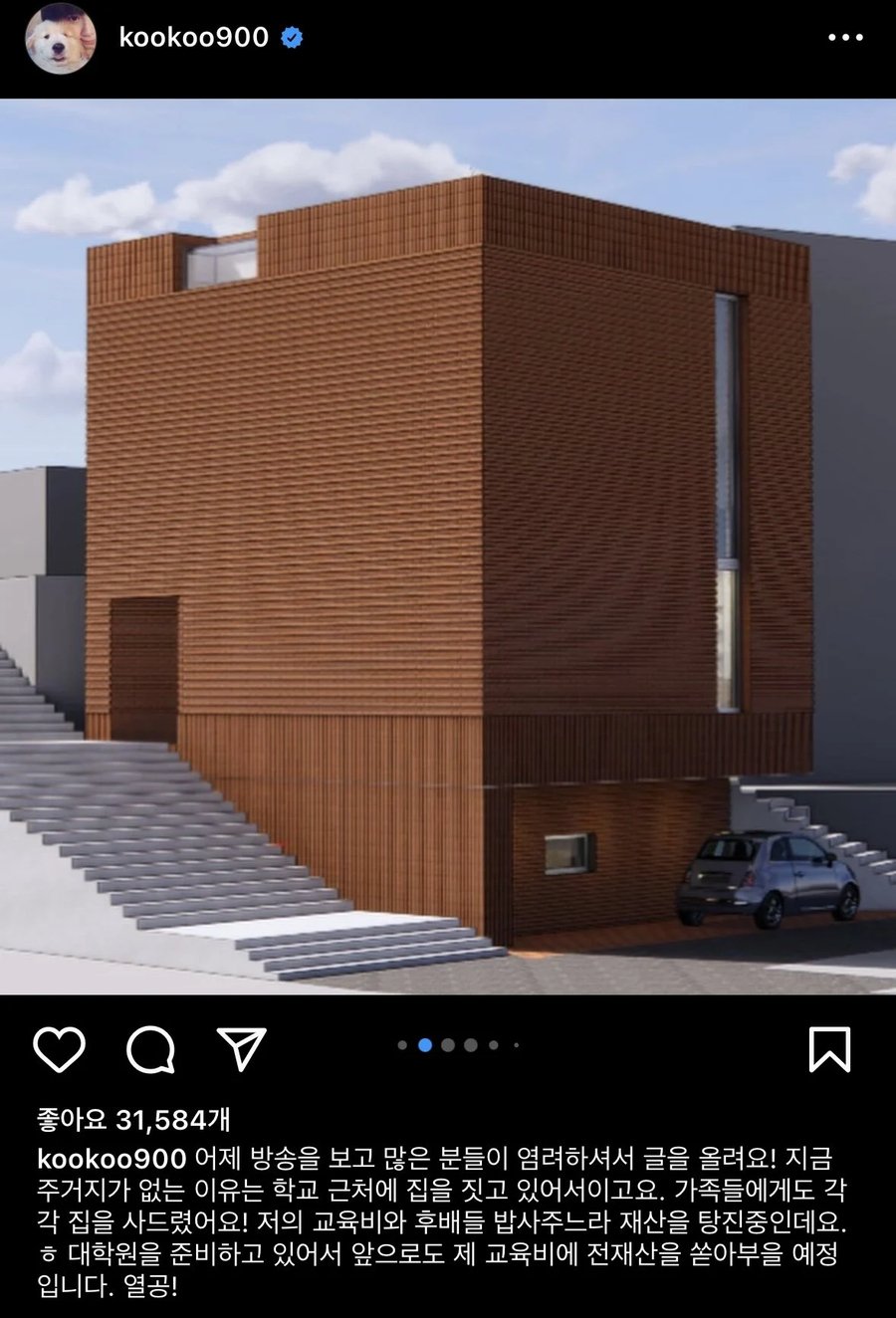
Task: Tap the carousel page indicator dots
Action: click(458, 1045)
